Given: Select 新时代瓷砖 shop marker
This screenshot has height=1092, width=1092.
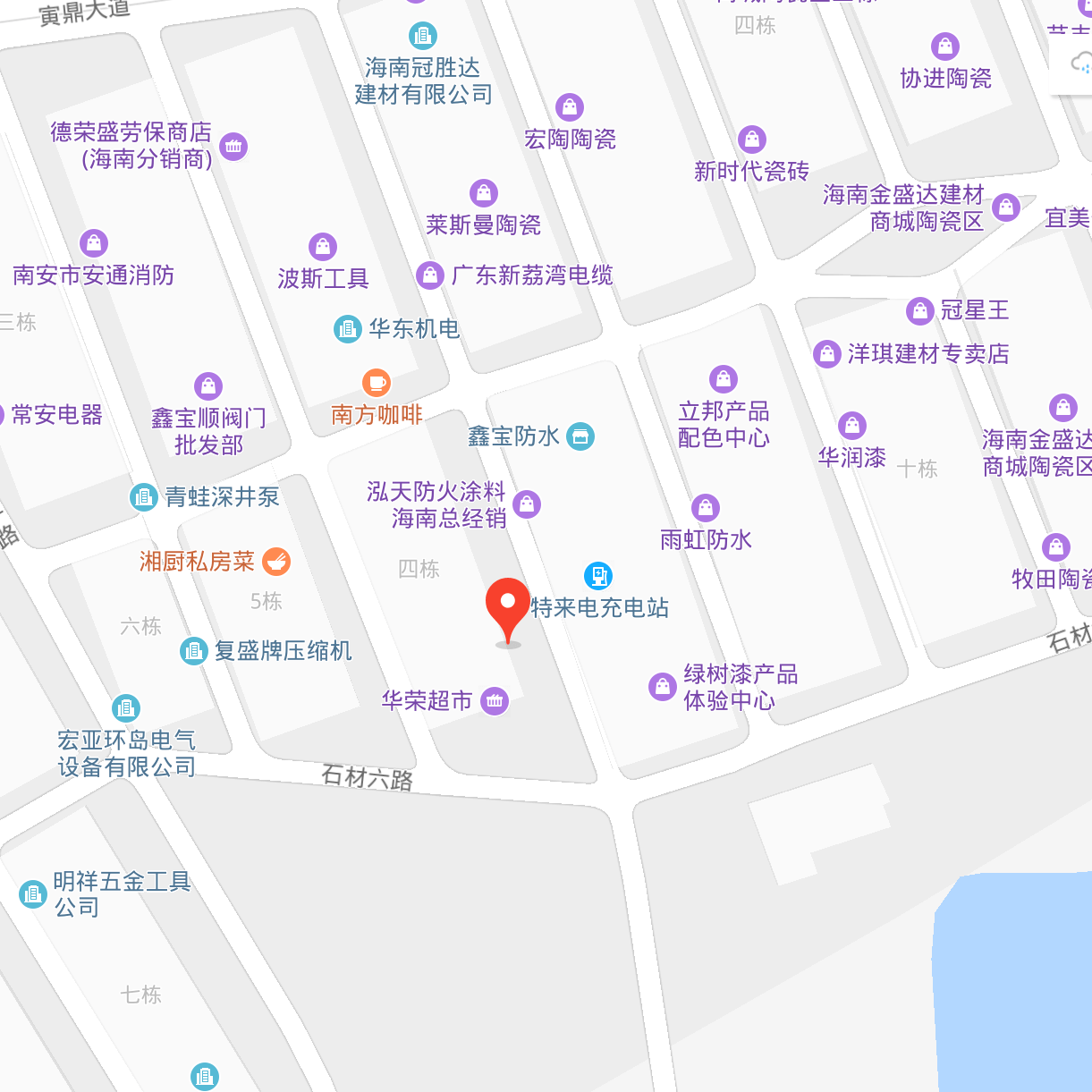Looking at the screenshot, I should (x=752, y=140).
